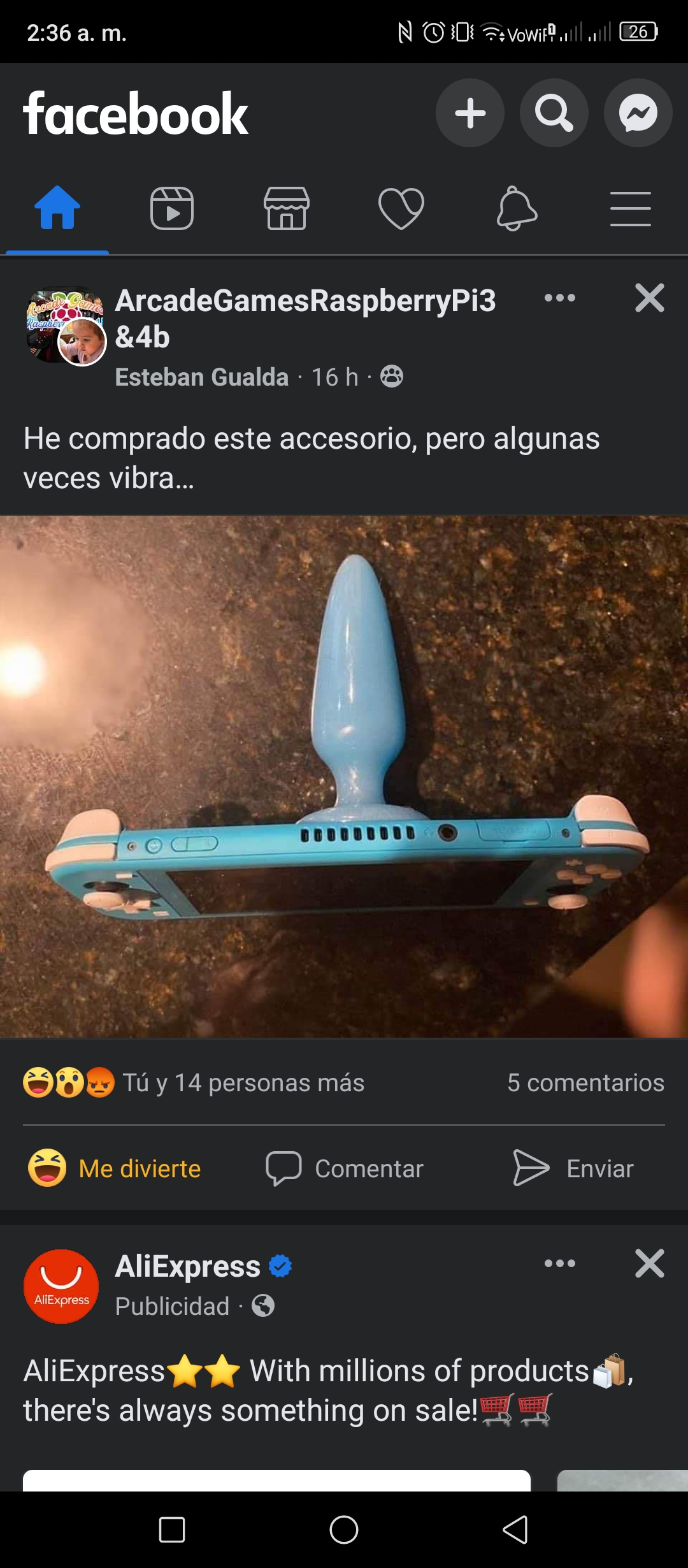View Esteban Gualda's profile

click(201, 377)
